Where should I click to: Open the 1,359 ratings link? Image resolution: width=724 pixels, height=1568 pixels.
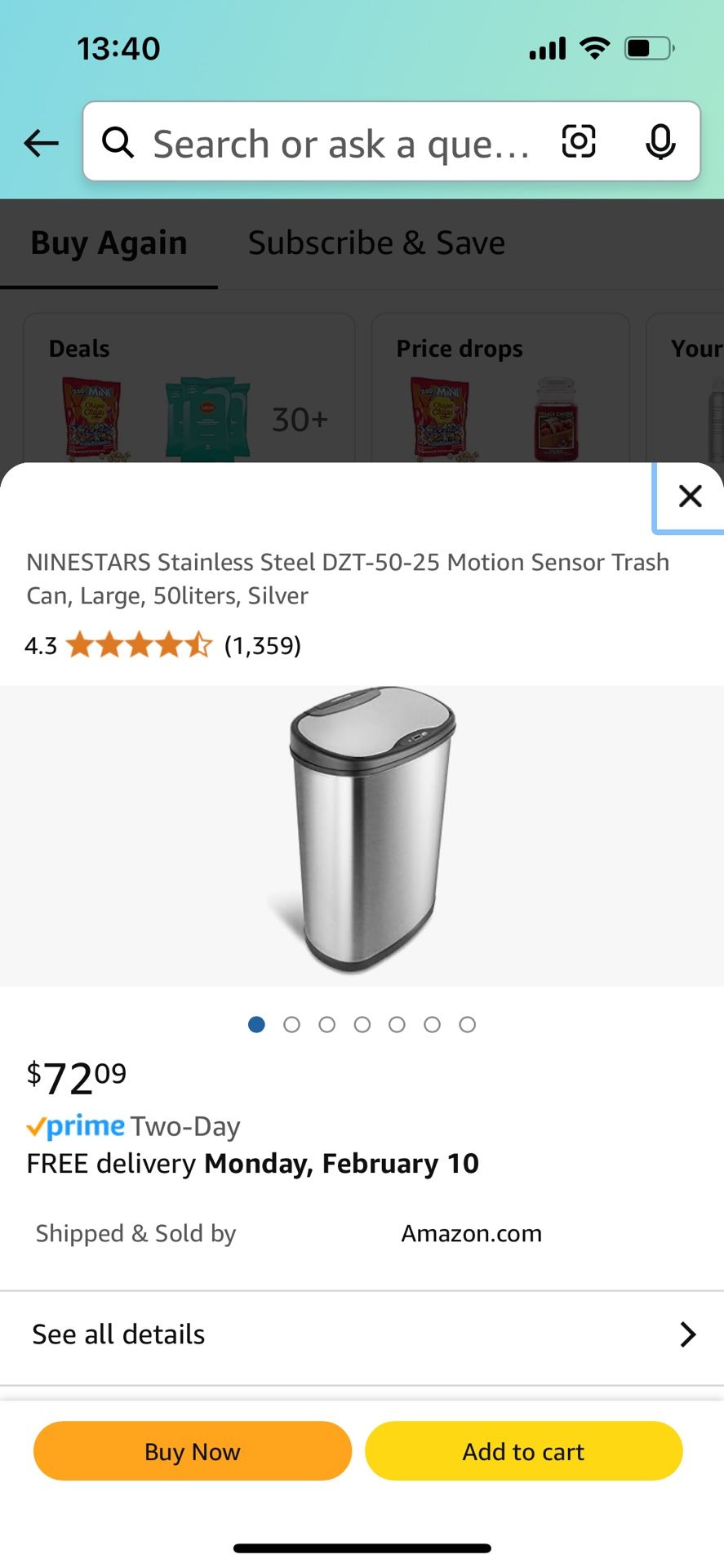[x=263, y=645]
